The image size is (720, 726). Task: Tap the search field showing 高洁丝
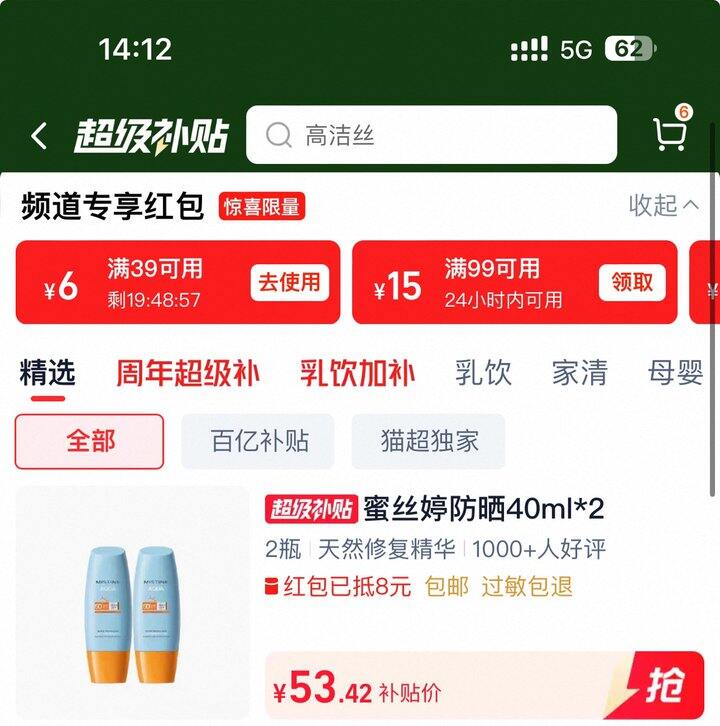click(x=400, y=133)
